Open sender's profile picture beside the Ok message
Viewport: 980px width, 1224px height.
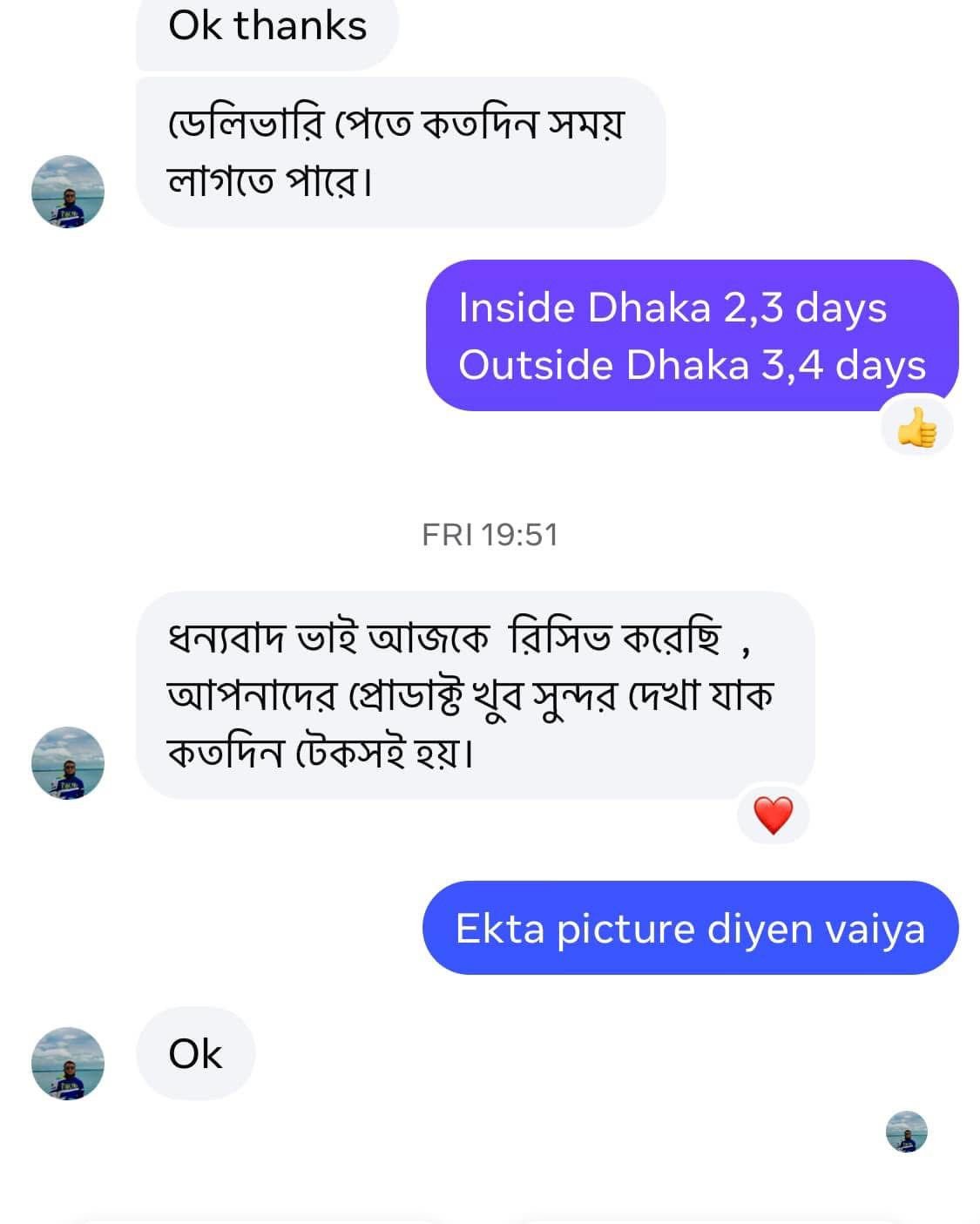click(x=68, y=1063)
